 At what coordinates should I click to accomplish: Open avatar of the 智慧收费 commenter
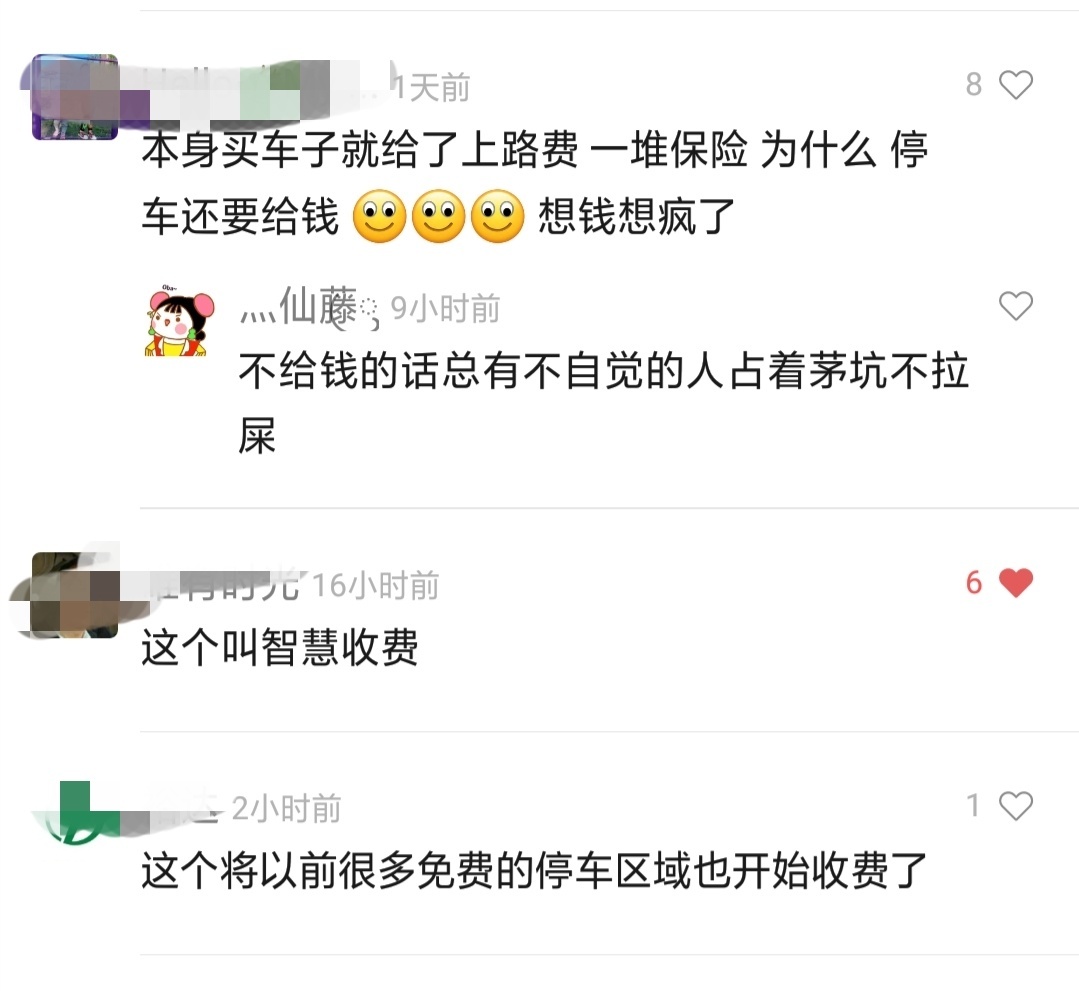(75, 595)
